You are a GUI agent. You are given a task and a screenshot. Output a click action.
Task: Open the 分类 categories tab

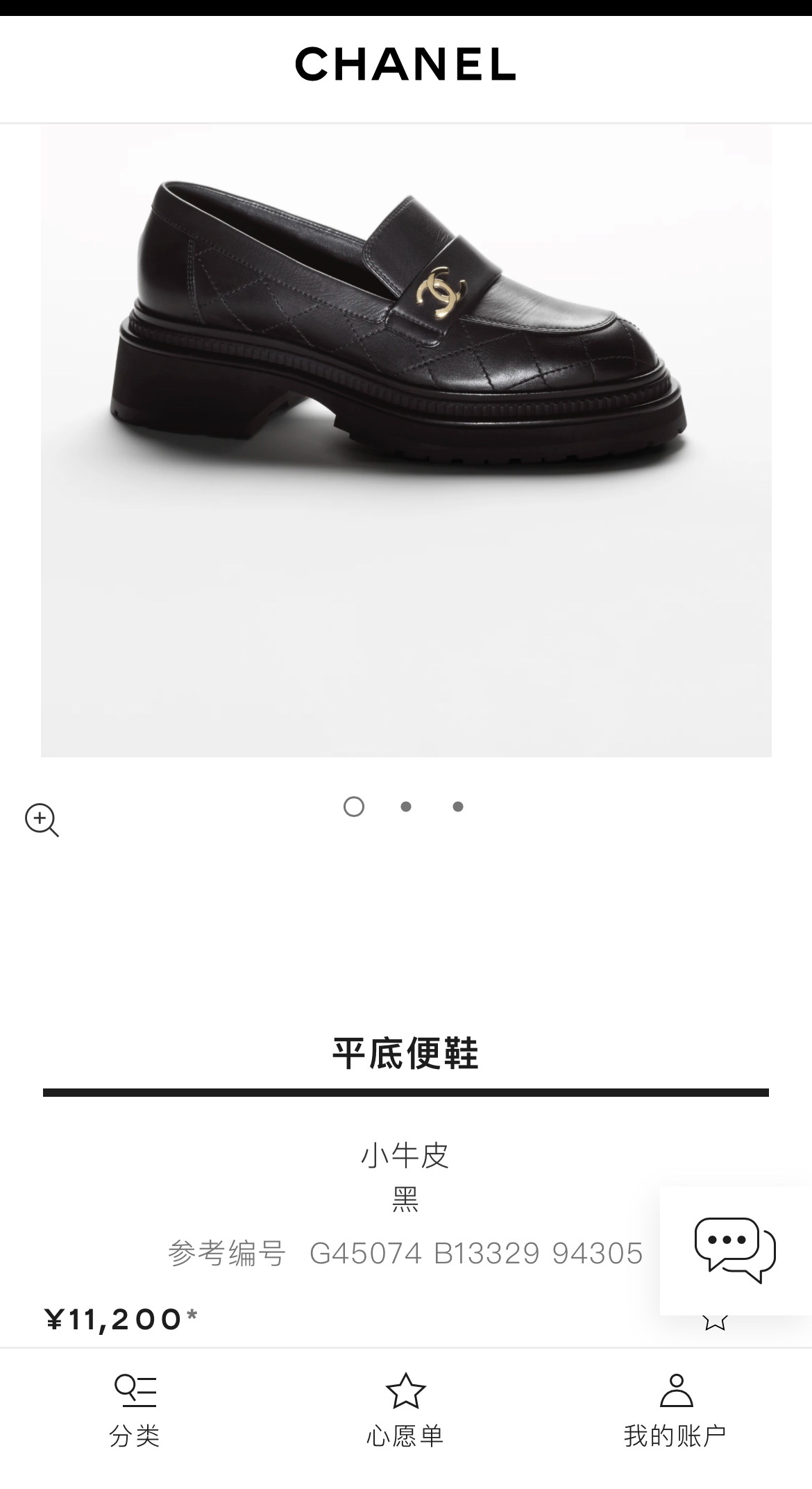pyautogui.click(x=135, y=1411)
